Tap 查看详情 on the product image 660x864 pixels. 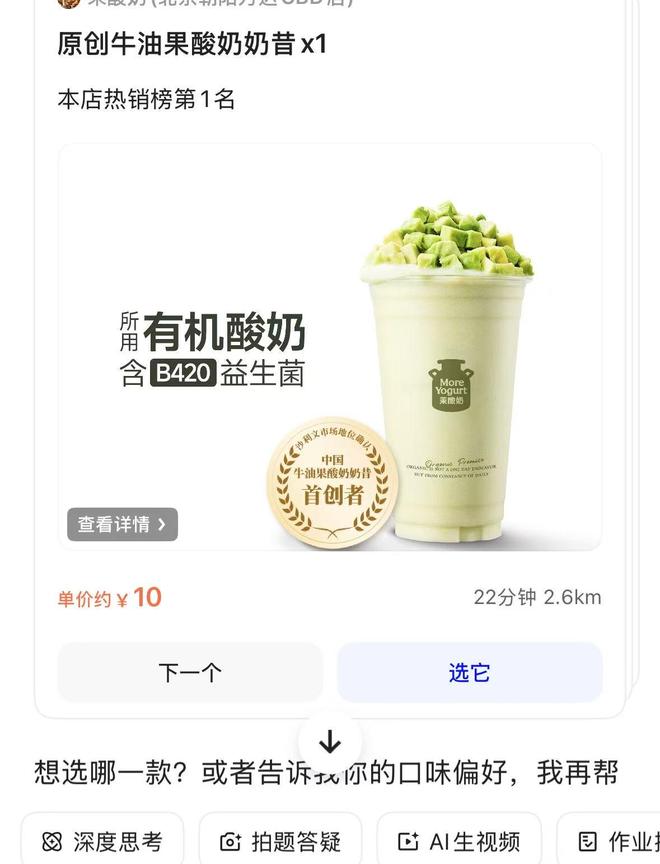tap(122, 524)
